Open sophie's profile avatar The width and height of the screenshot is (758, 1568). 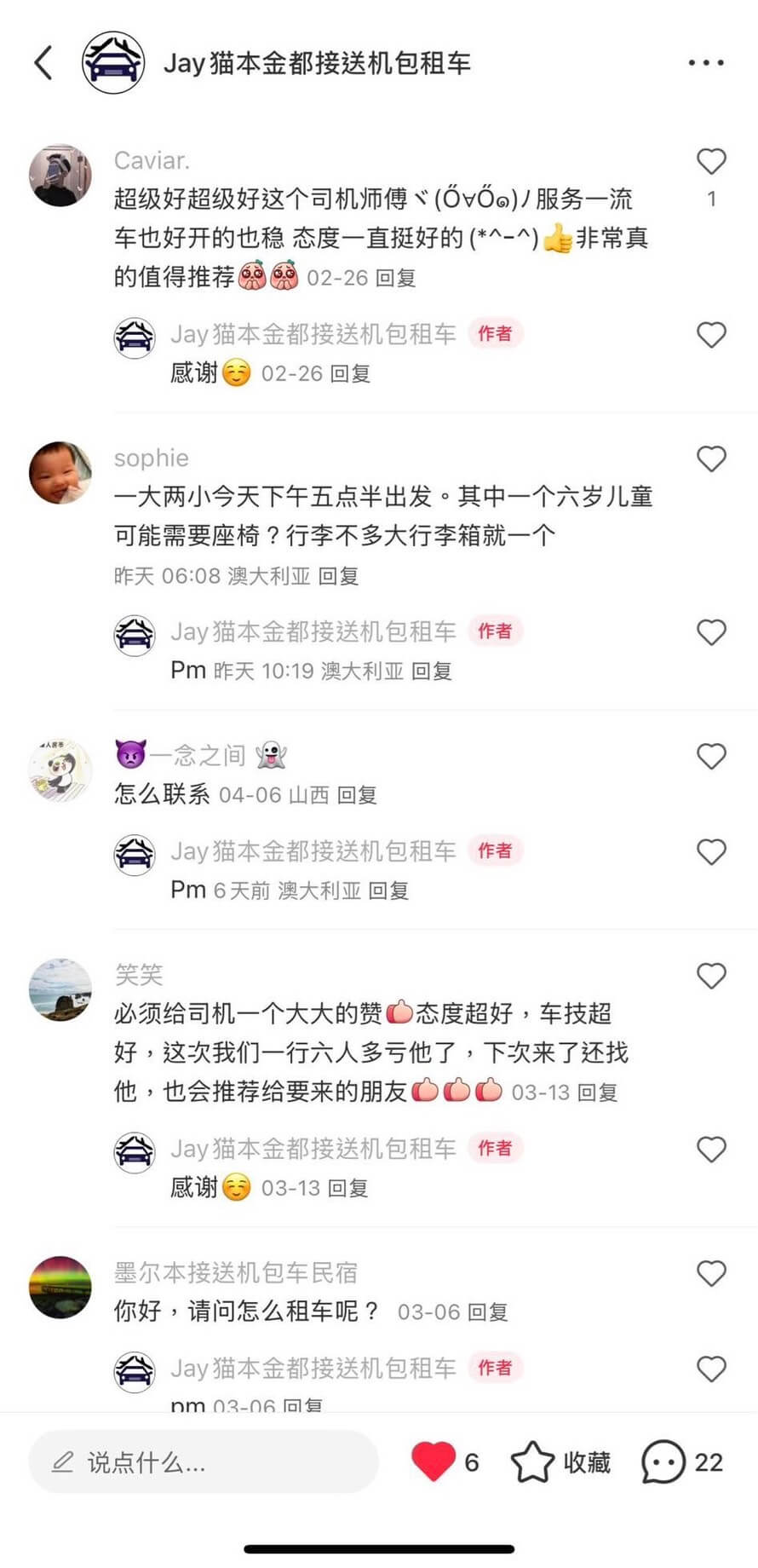point(60,472)
